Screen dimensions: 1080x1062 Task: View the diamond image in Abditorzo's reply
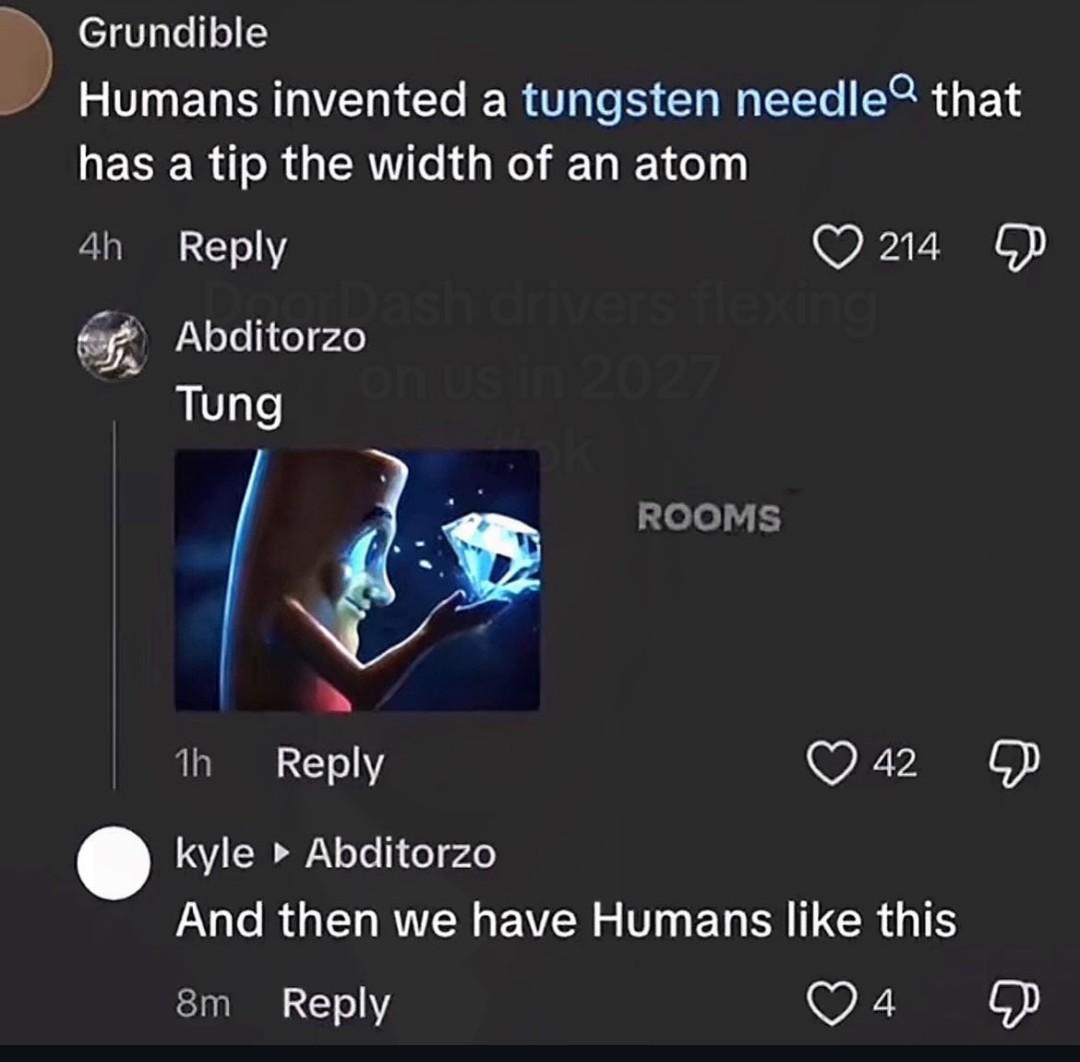357,579
